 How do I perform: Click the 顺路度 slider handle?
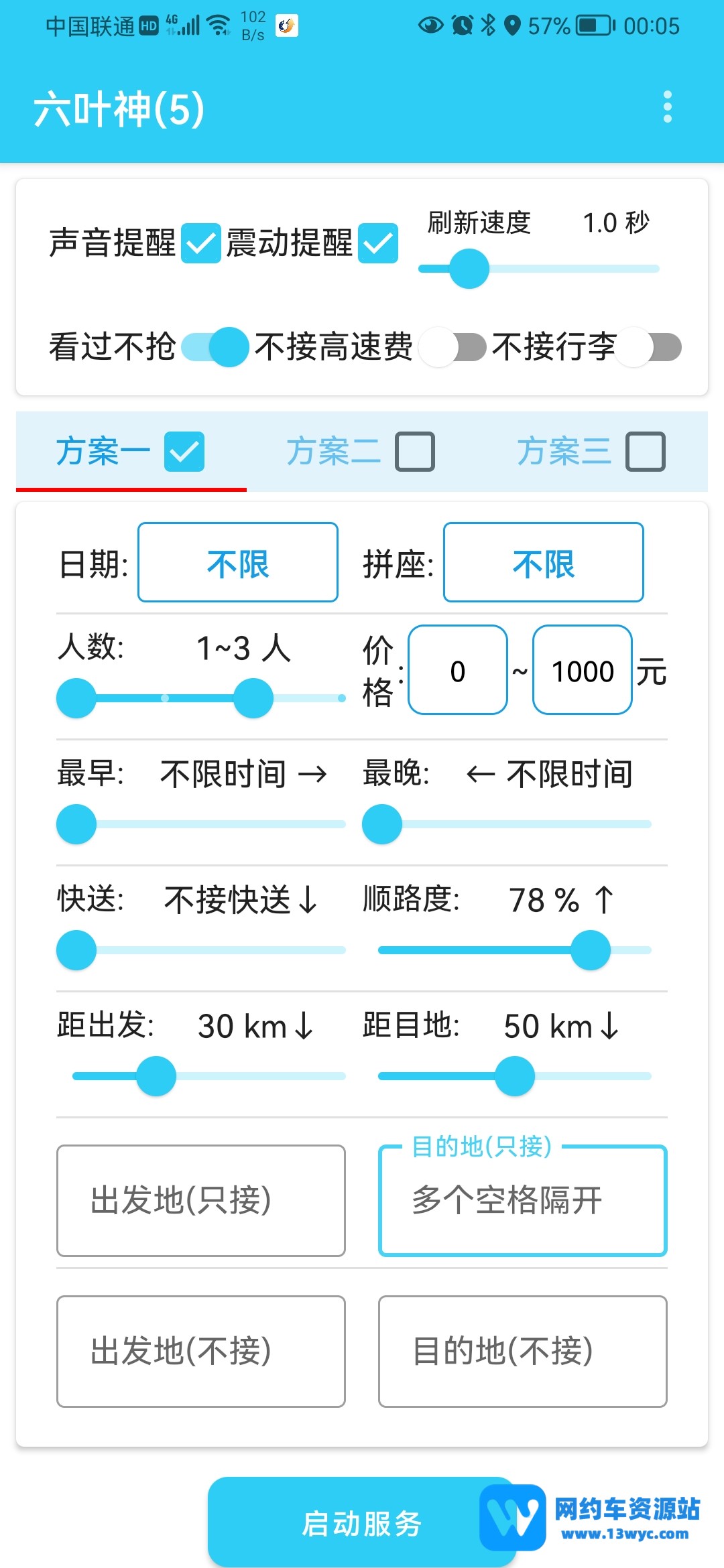589,950
